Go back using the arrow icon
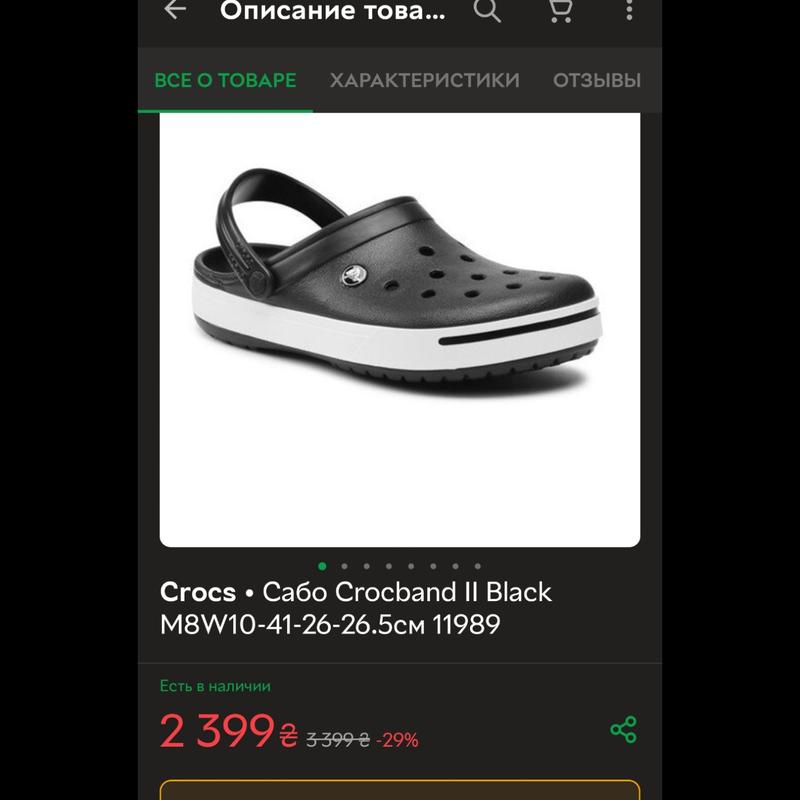Viewport: 800px width, 800px height. click(x=176, y=11)
